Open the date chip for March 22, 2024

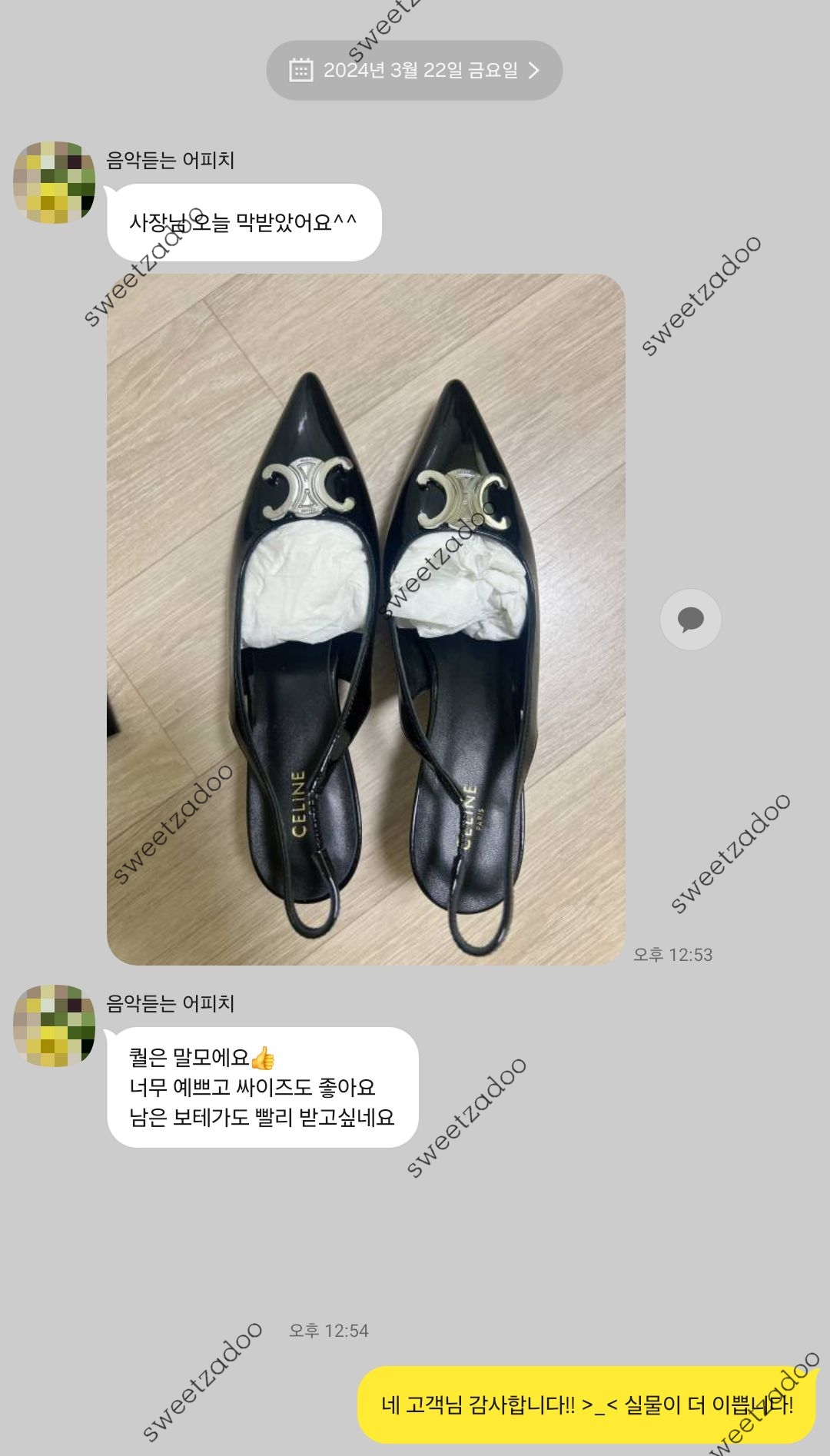pos(414,71)
